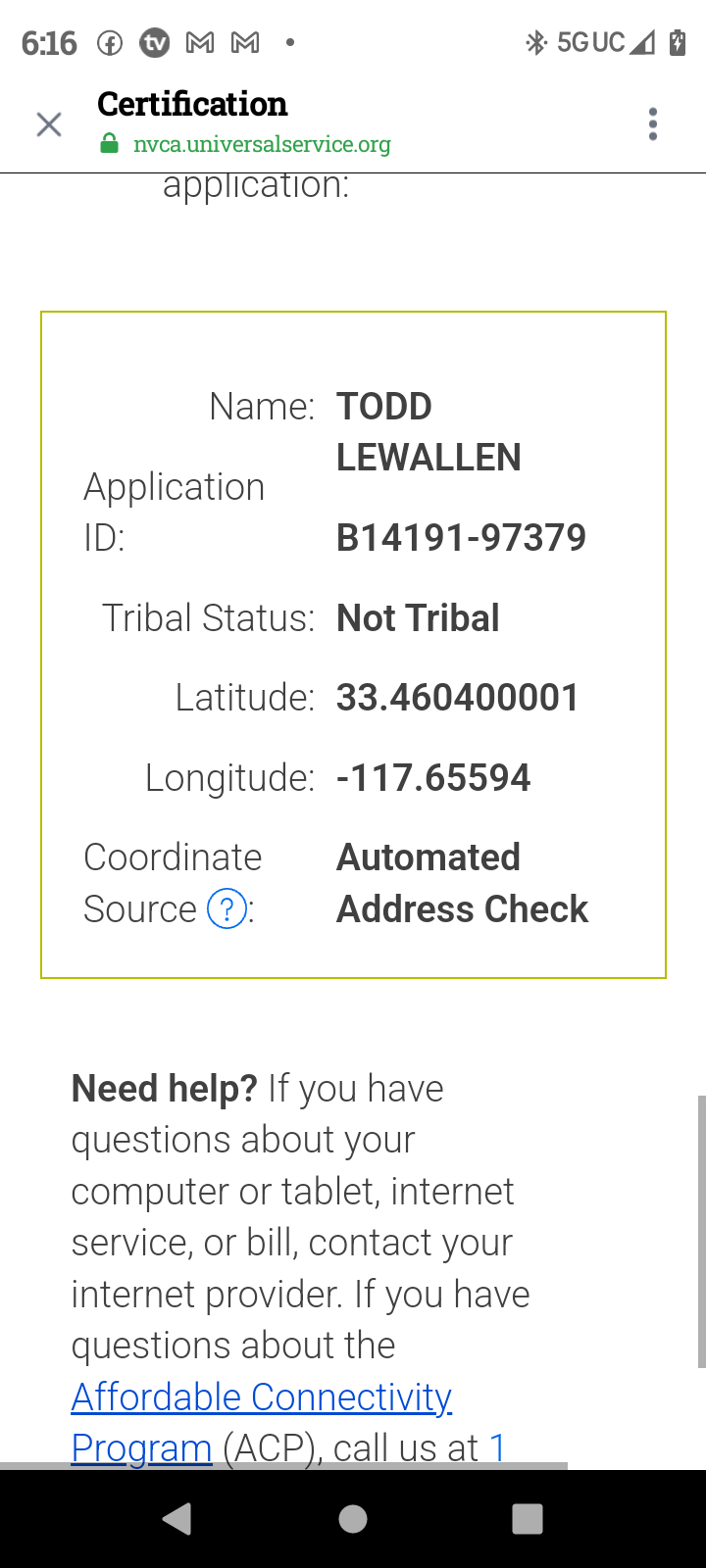Open the three-dot overflow menu
The height and width of the screenshot is (1568, 706).
pyautogui.click(x=653, y=124)
